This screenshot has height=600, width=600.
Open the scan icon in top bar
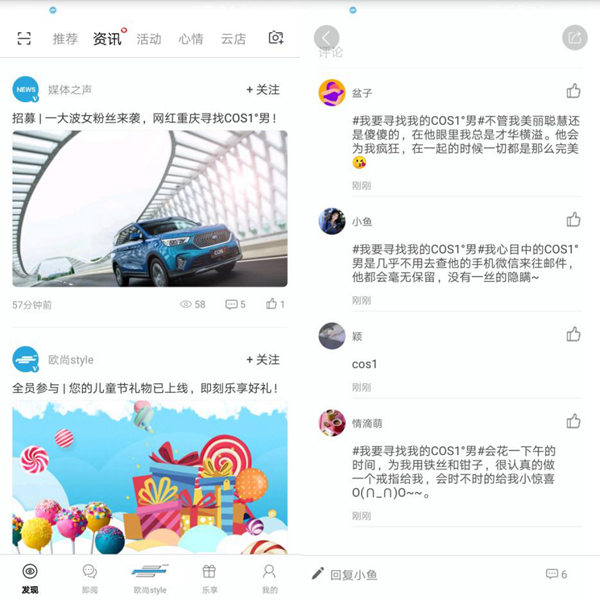(x=24, y=38)
